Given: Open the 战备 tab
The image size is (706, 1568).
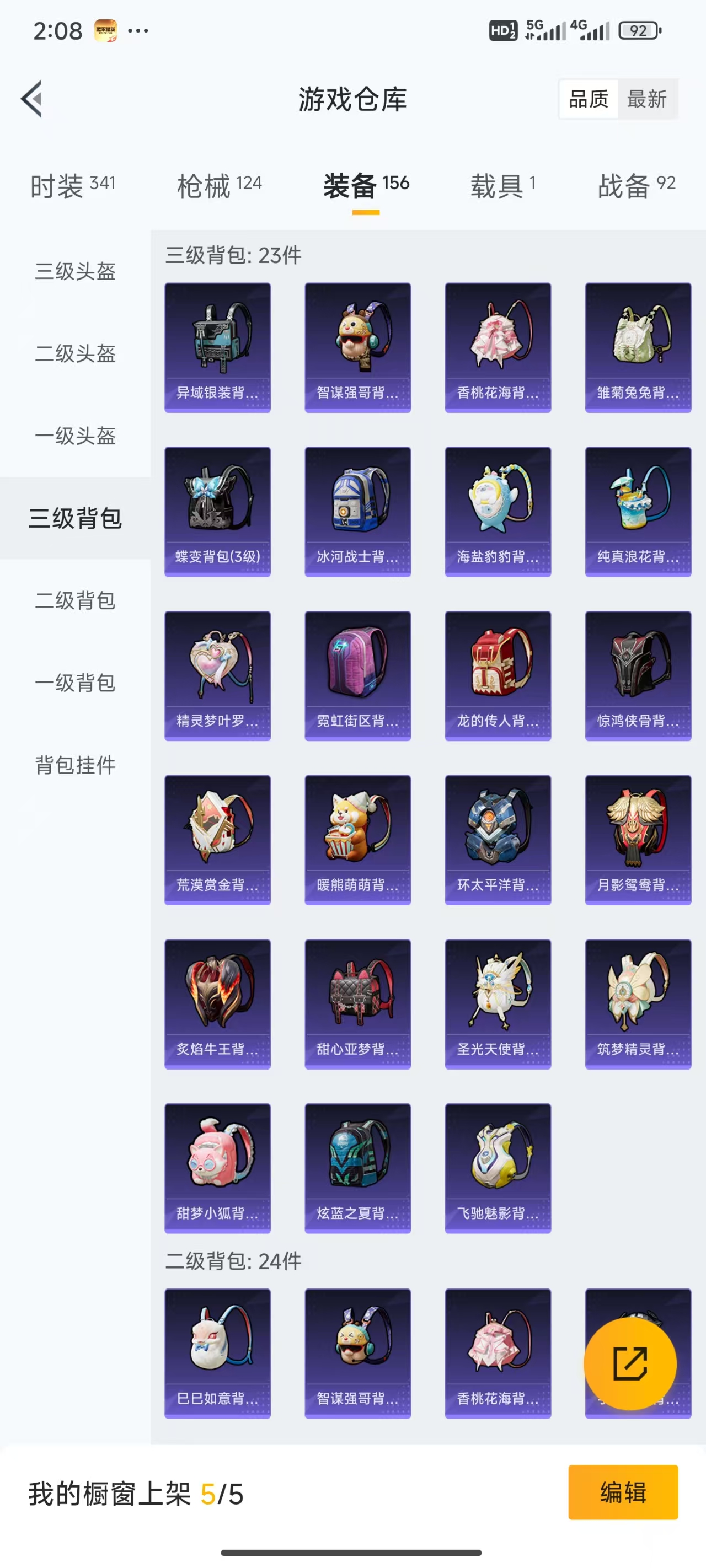Looking at the screenshot, I should (637, 185).
